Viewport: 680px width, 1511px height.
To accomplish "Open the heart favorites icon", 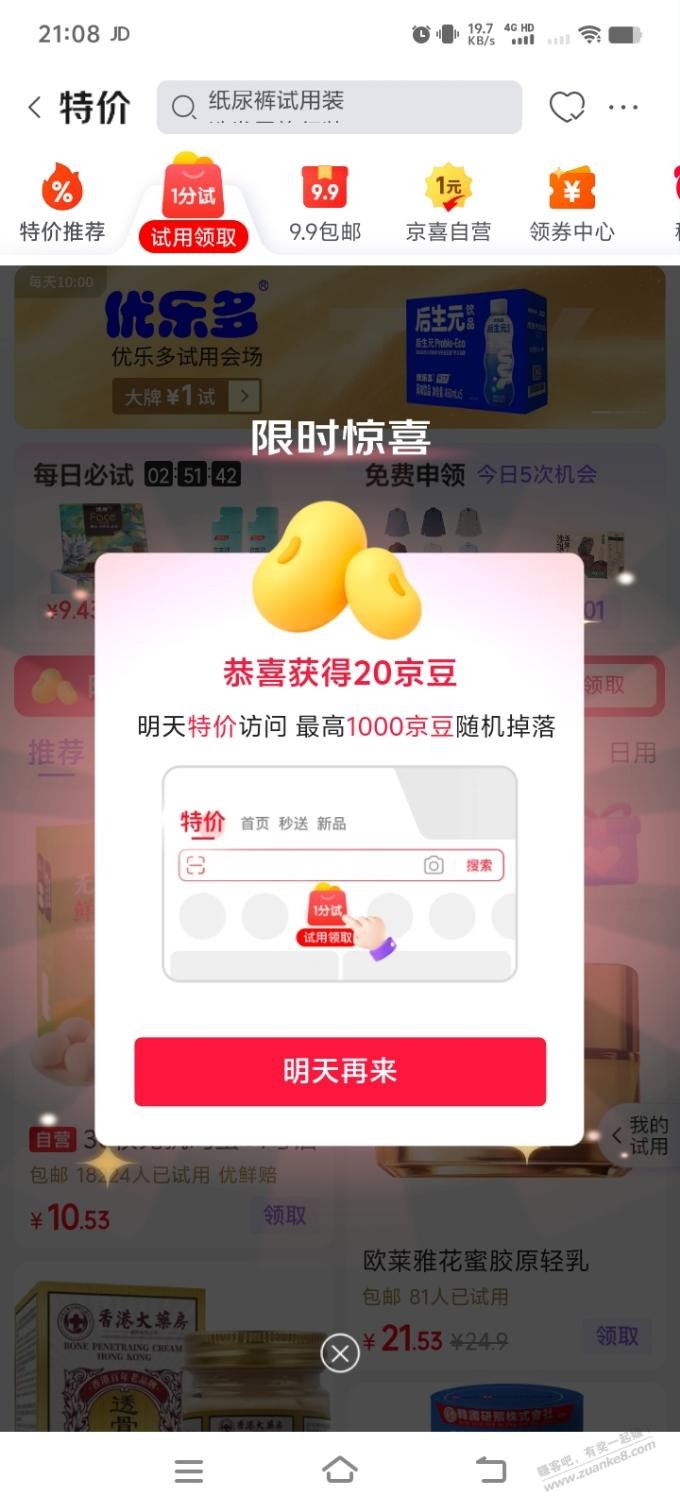I will pyautogui.click(x=567, y=108).
